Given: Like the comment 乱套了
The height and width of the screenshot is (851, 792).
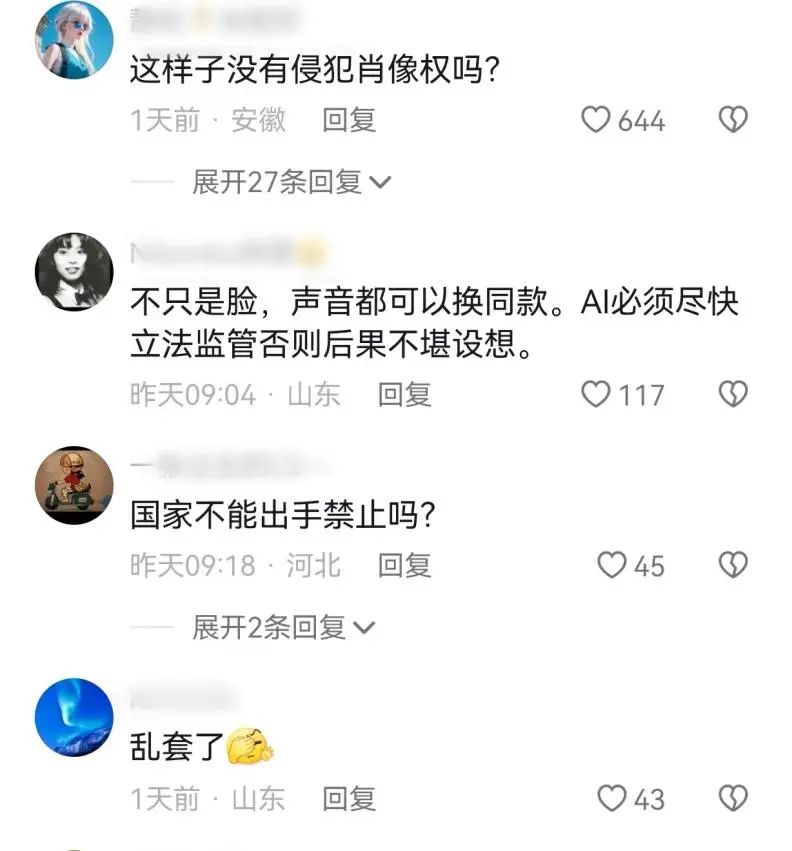Looking at the screenshot, I should pyautogui.click(x=611, y=799).
